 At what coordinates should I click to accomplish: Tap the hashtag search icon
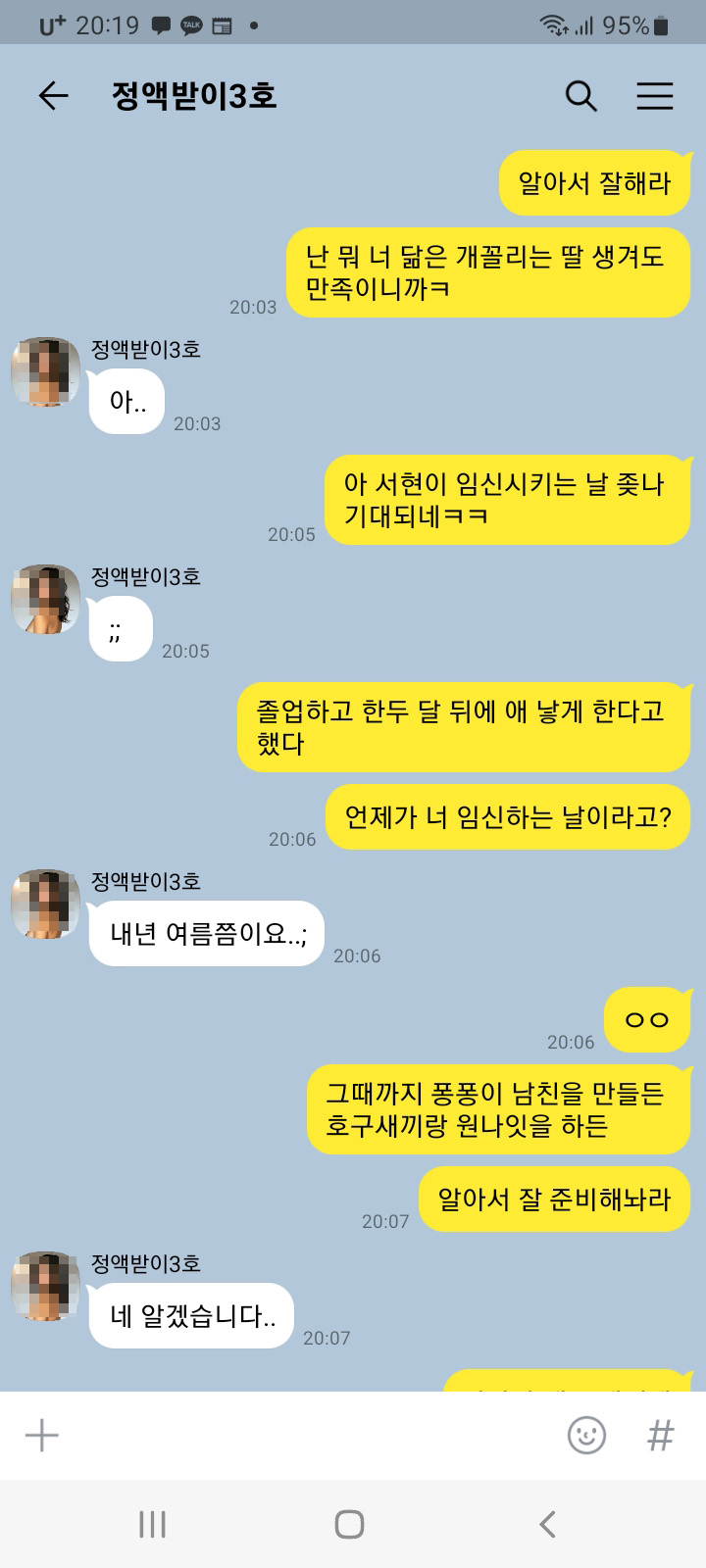click(661, 1436)
